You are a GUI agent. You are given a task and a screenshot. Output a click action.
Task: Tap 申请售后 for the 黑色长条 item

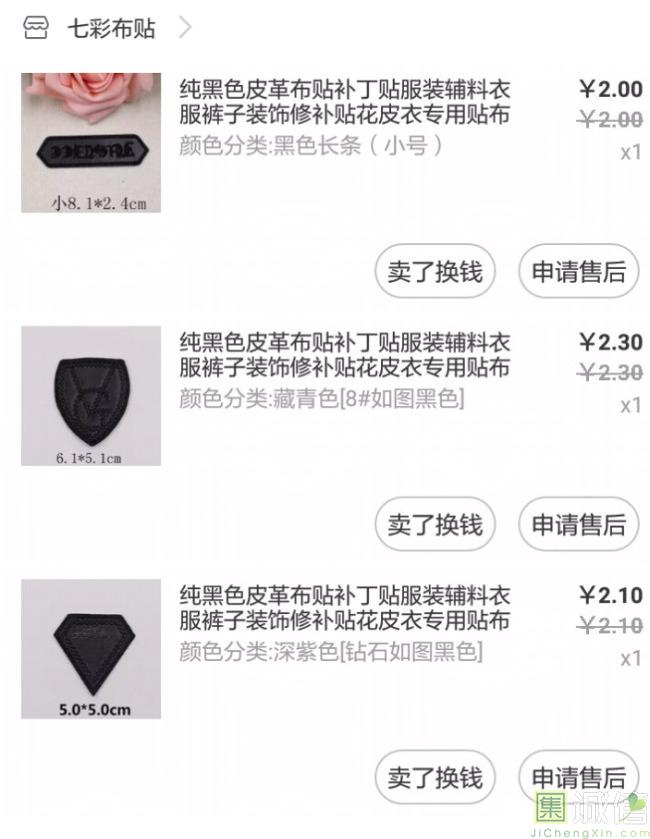578,271
